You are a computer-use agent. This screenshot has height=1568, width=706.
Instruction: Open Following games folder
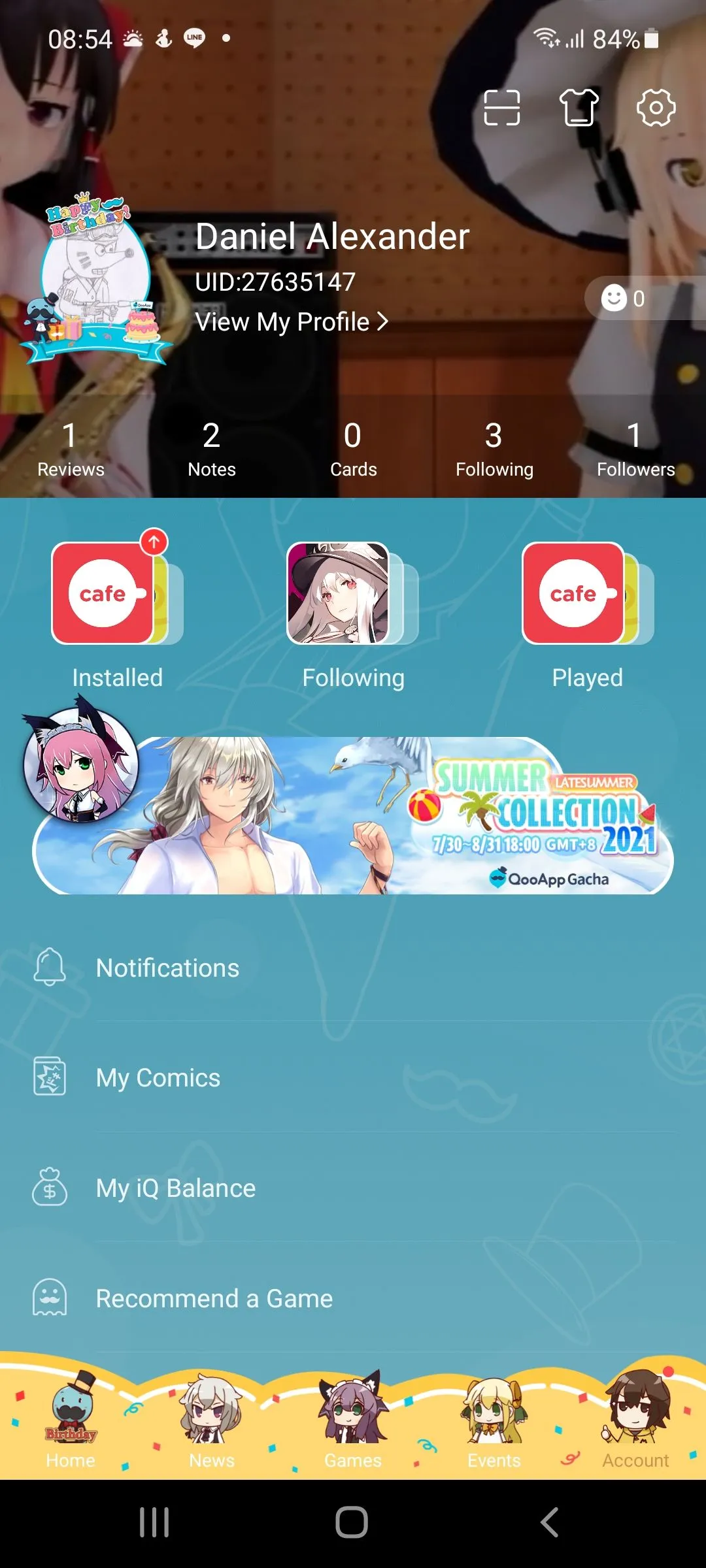click(353, 613)
